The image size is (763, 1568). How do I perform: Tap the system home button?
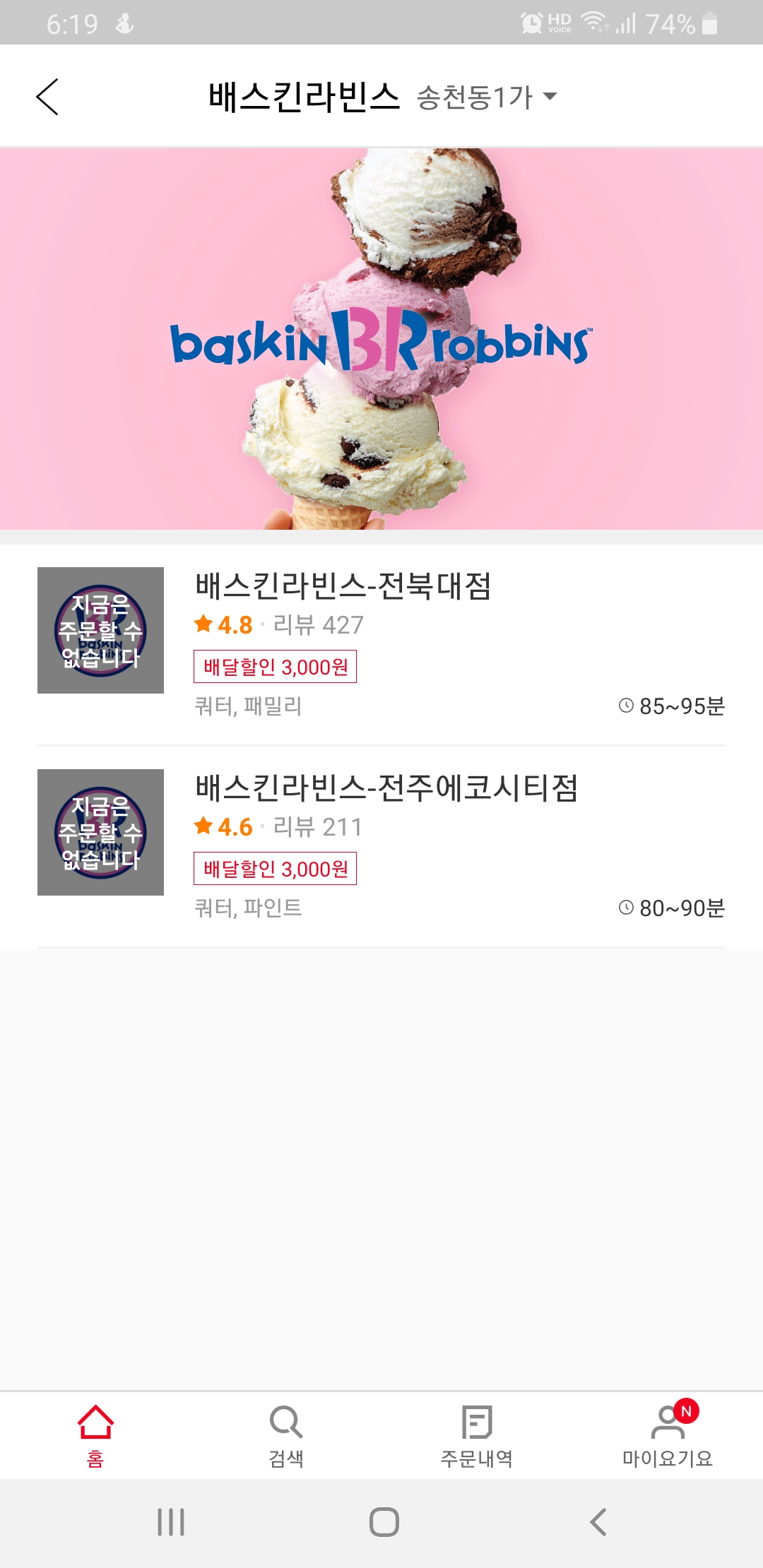click(x=384, y=1522)
